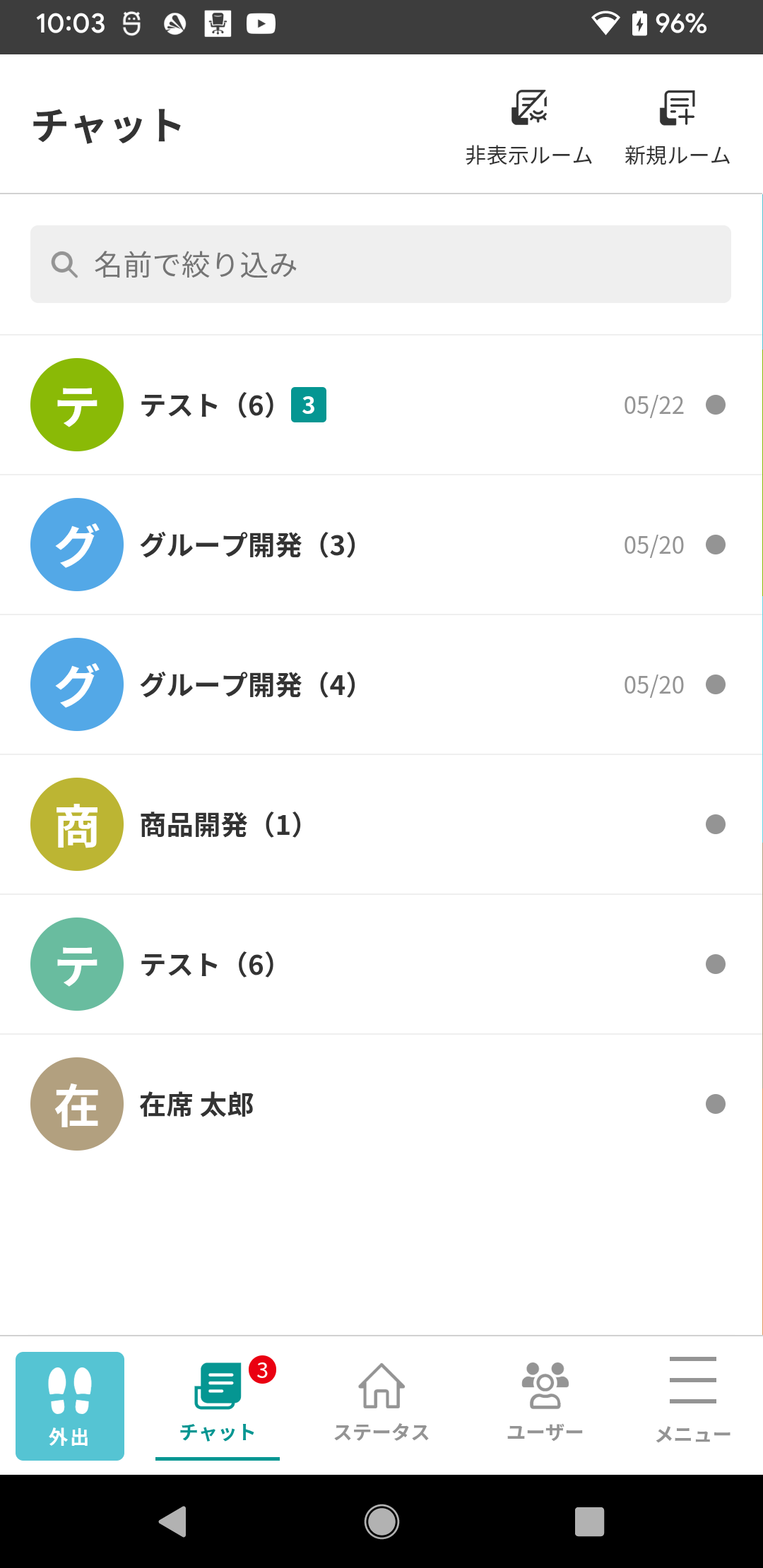Open the 商品開発 (1) chat room

coord(381,824)
